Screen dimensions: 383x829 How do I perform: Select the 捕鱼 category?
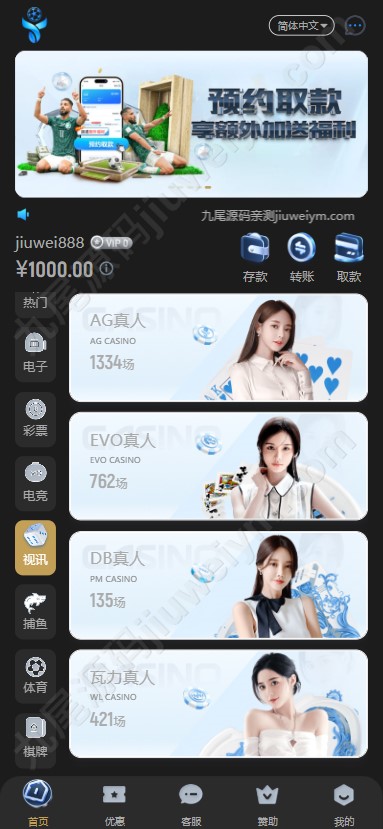point(35,612)
